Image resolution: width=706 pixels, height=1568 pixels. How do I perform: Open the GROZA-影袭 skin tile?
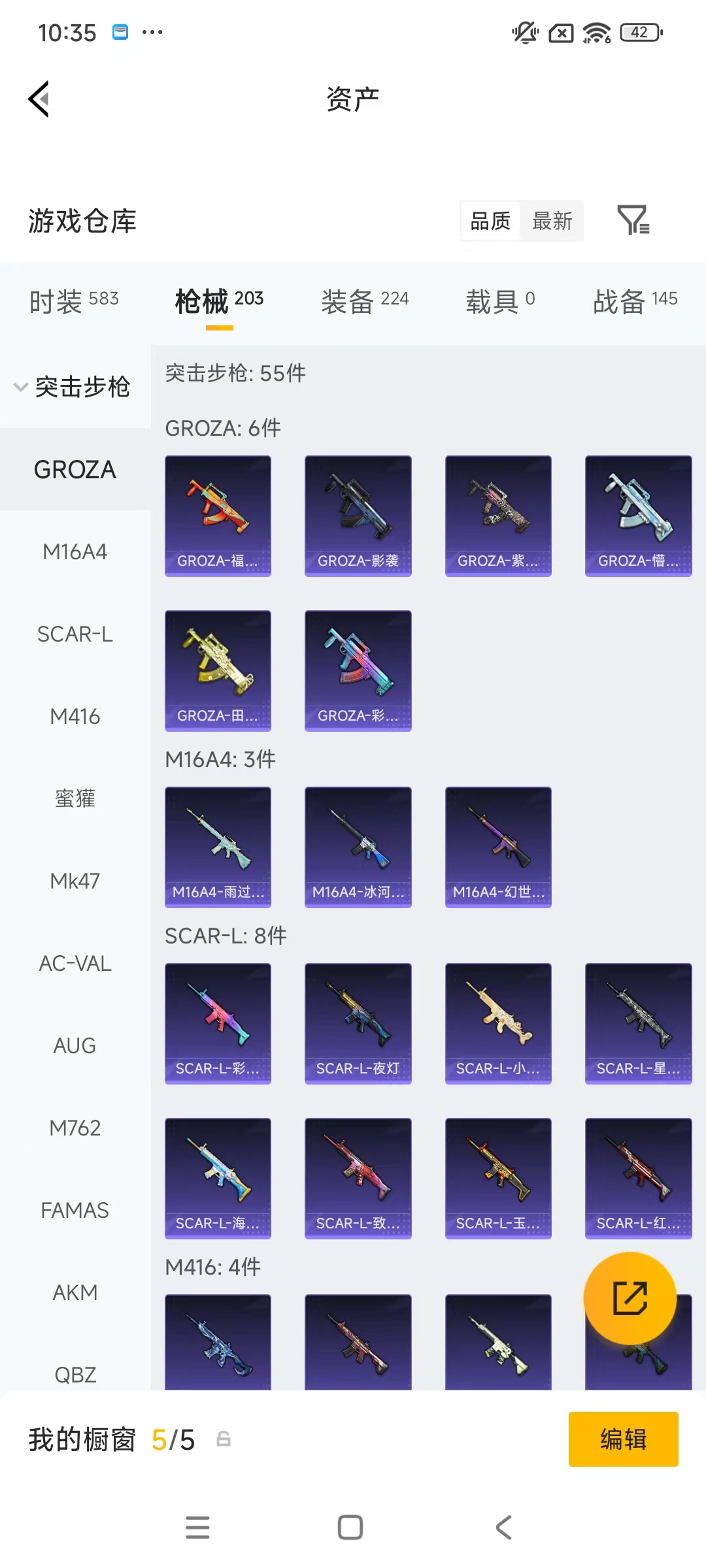[358, 516]
